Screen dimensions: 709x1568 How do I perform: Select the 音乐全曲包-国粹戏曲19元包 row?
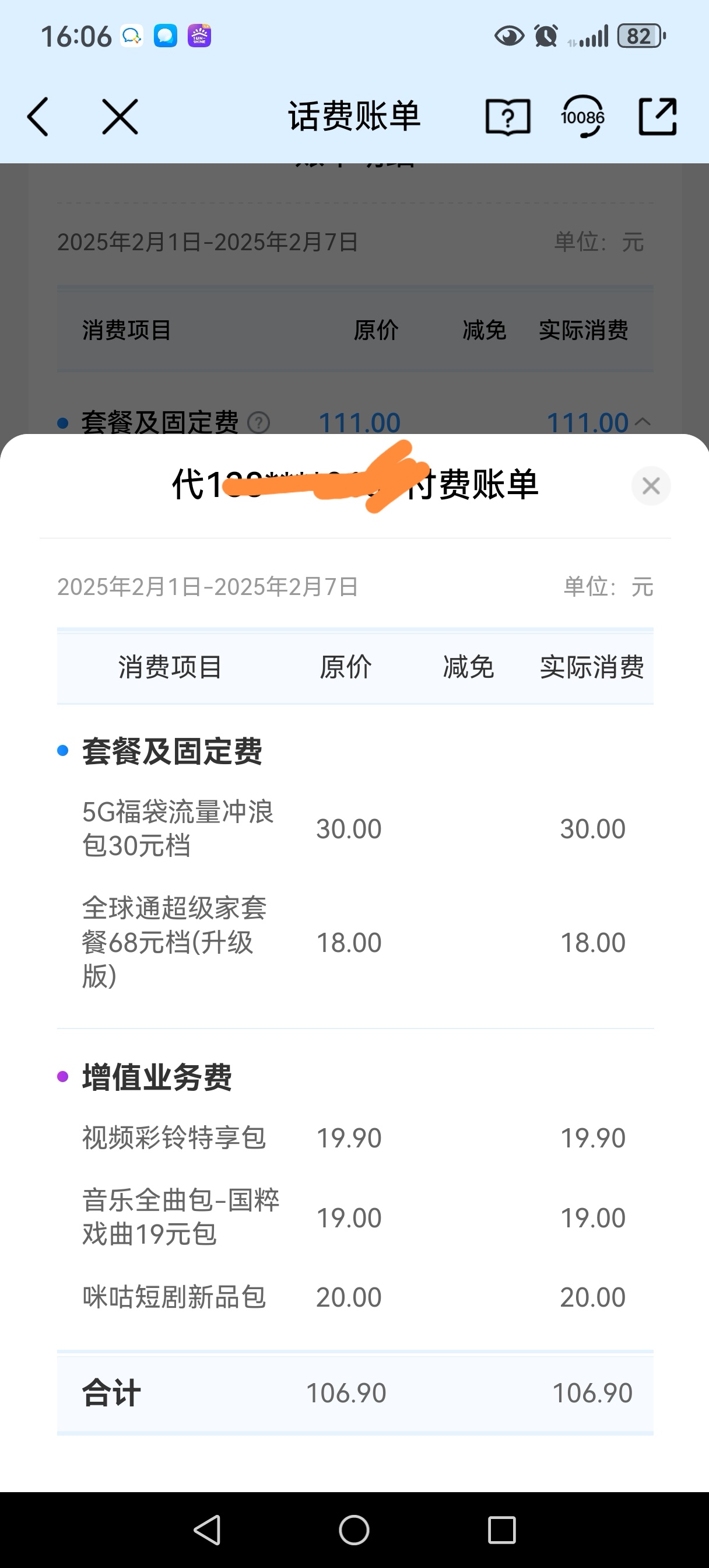click(181, 1217)
